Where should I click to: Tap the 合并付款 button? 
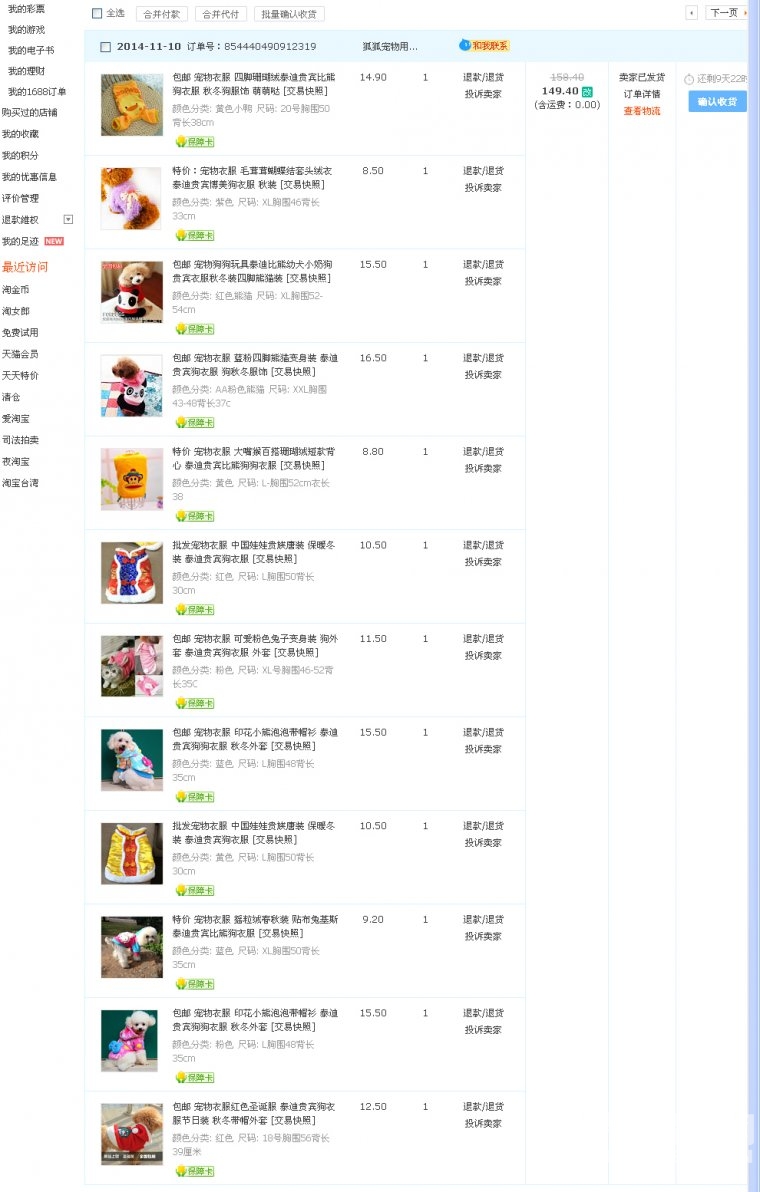coord(161,14)
